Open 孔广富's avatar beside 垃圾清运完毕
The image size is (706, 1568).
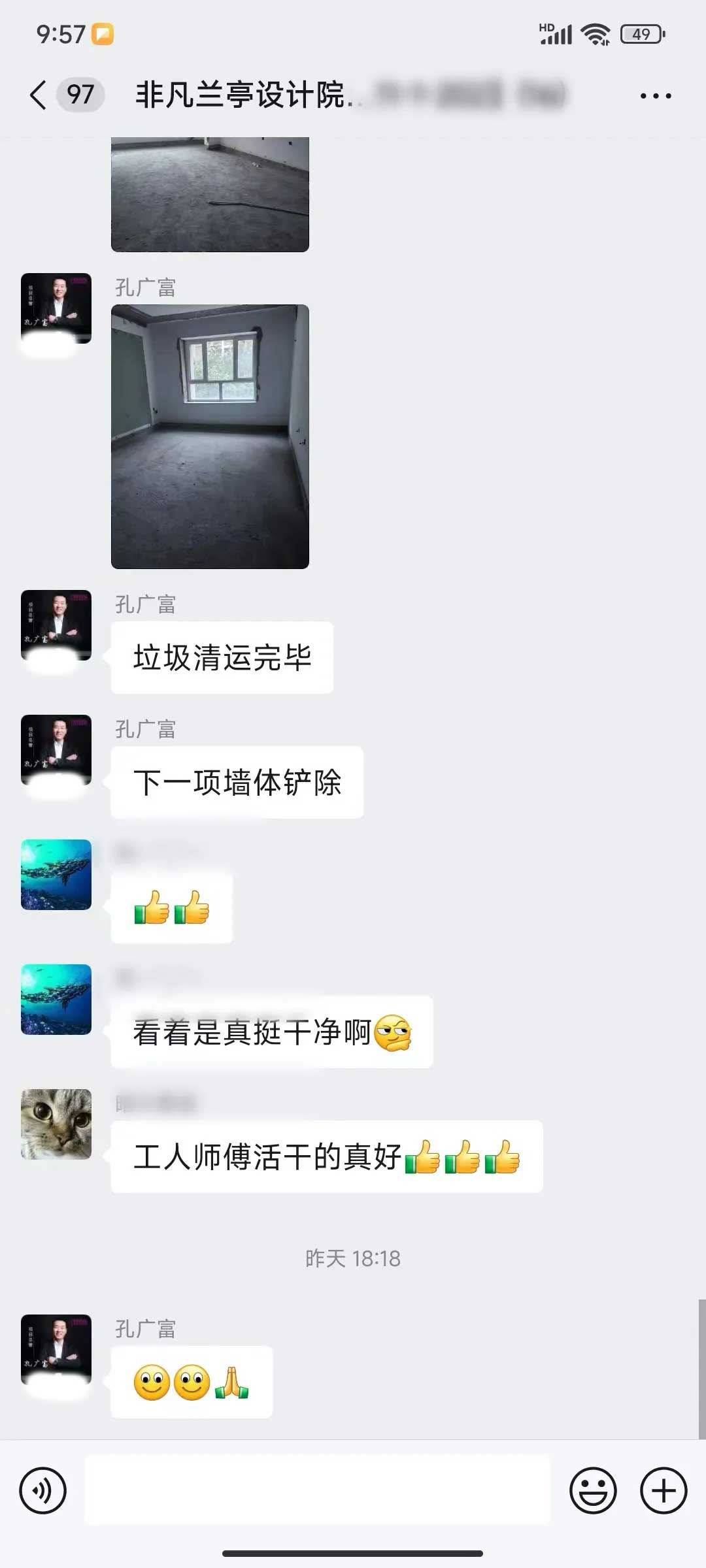(56, 625)
